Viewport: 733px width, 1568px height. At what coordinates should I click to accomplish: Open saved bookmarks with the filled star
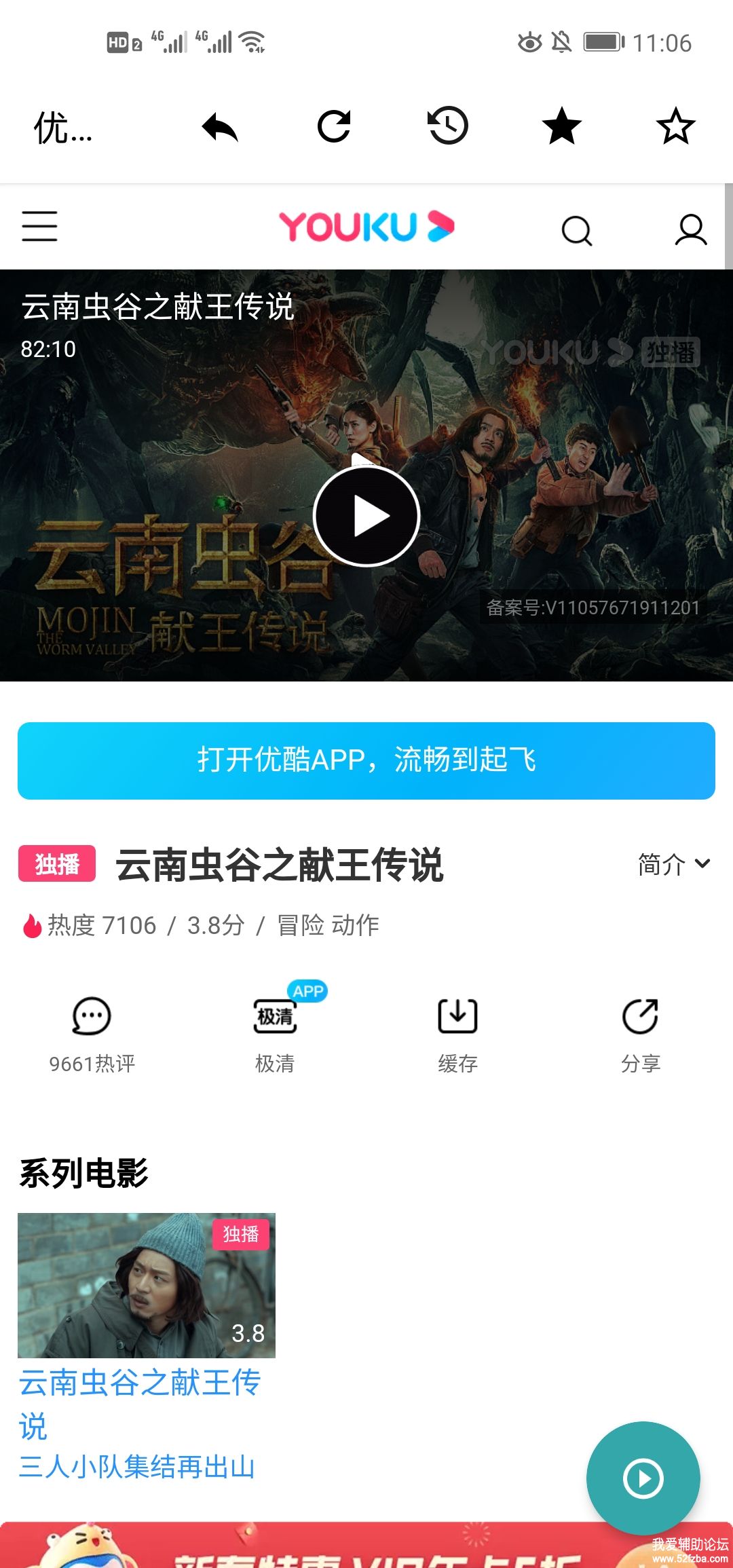562,126
